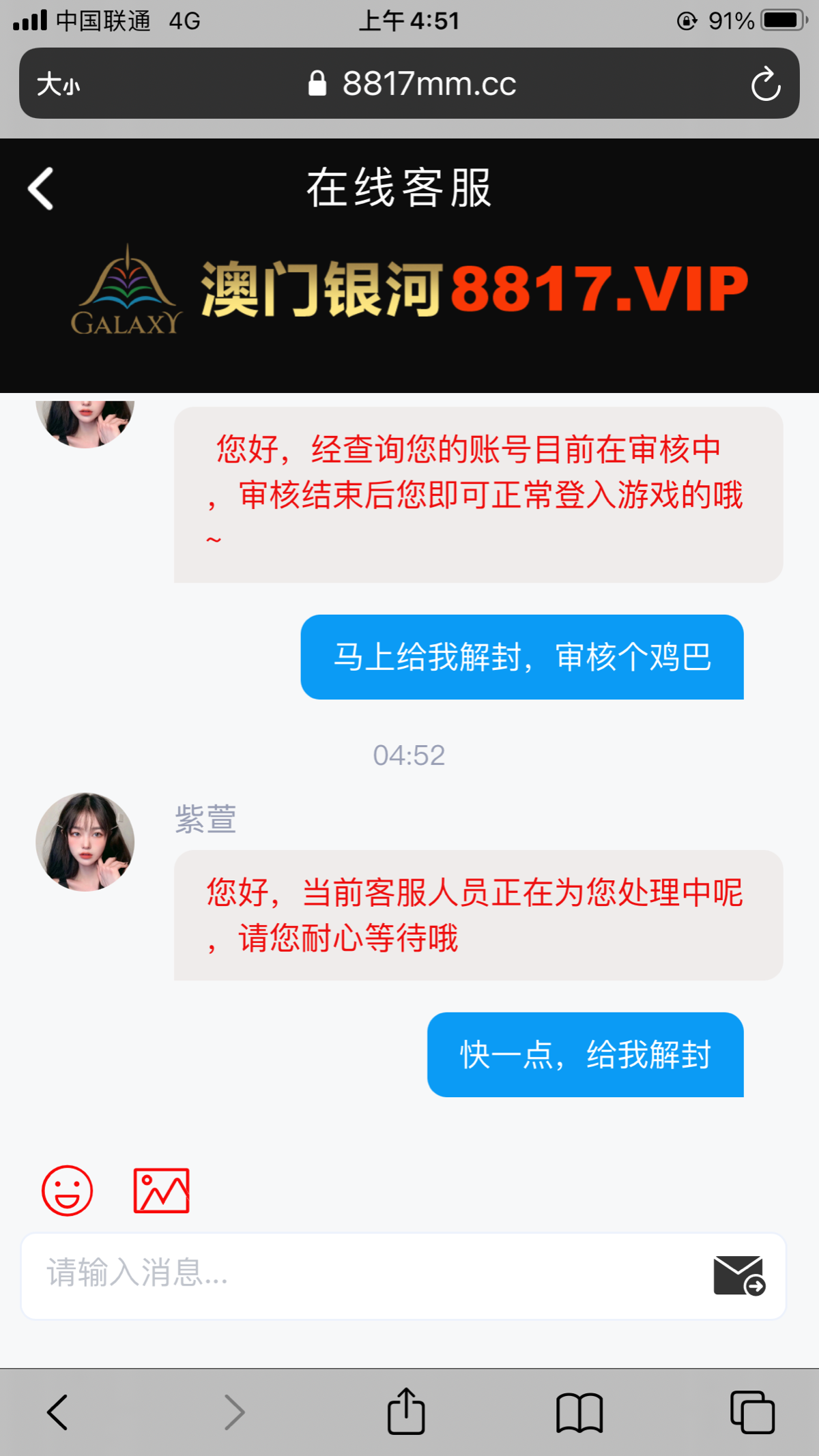Navigate back in Safari's bottom toolbar
The width and height of the screenshot is (819, 1456).
[57, 1412]
